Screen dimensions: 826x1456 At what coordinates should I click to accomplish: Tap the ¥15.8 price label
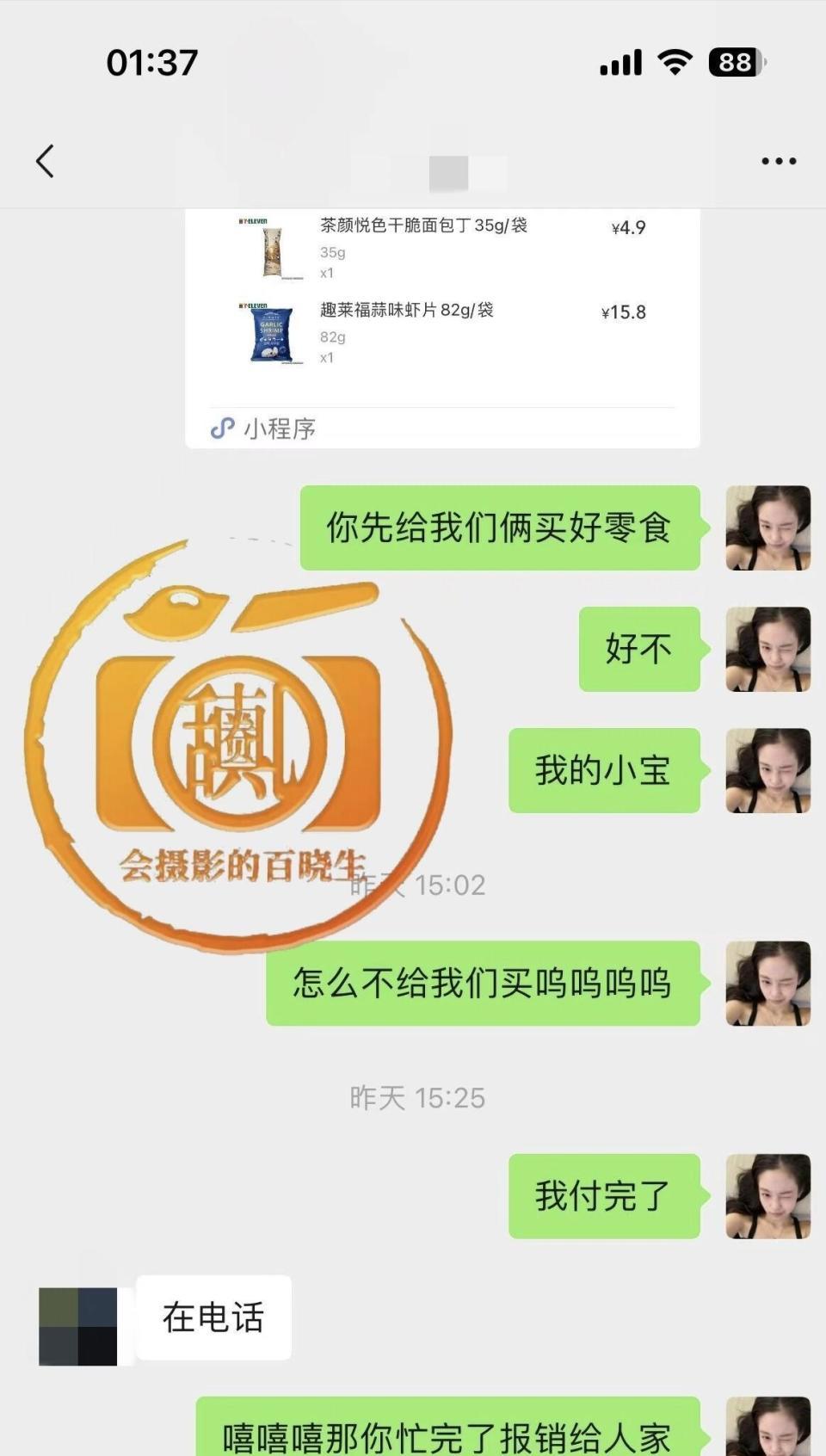[621, 308]
